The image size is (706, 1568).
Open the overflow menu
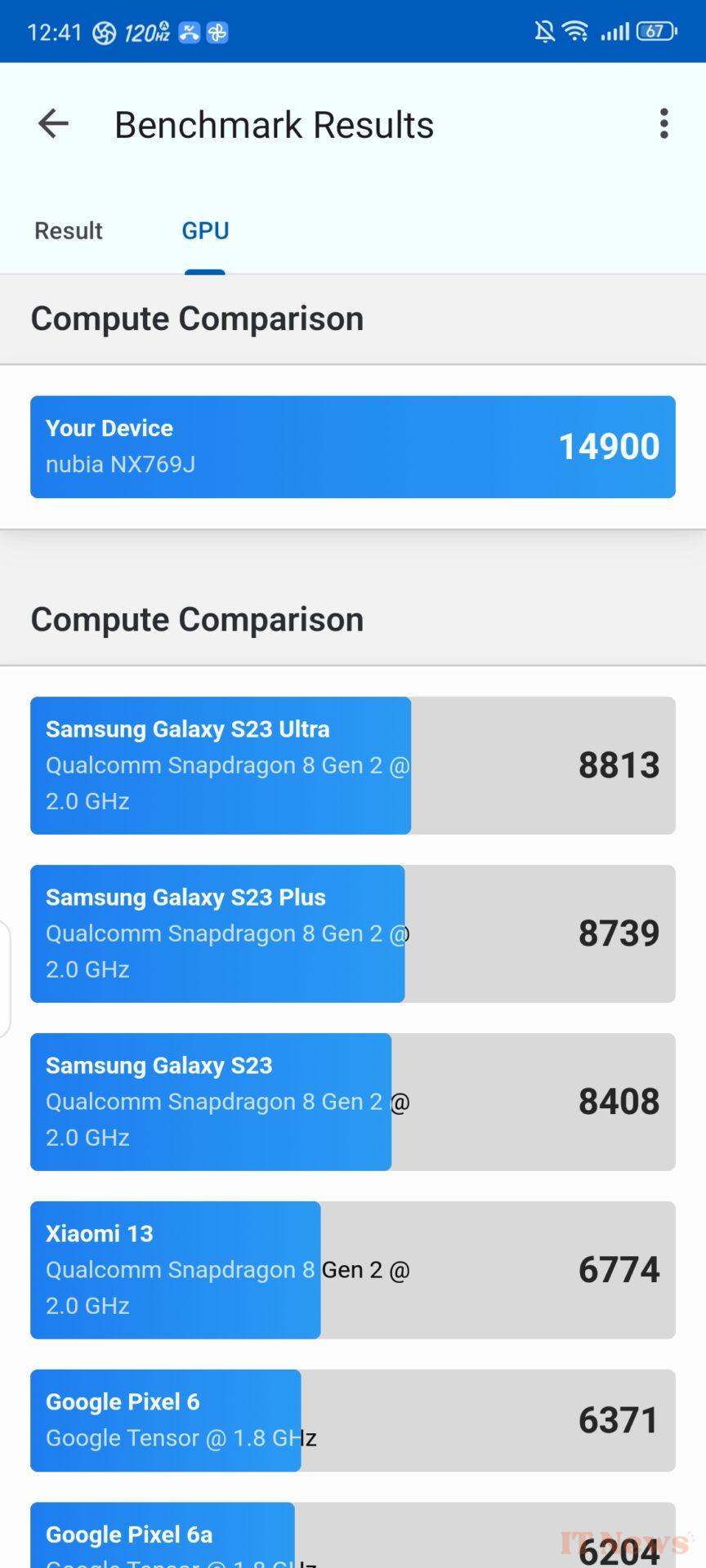click(x=664, y=124)
